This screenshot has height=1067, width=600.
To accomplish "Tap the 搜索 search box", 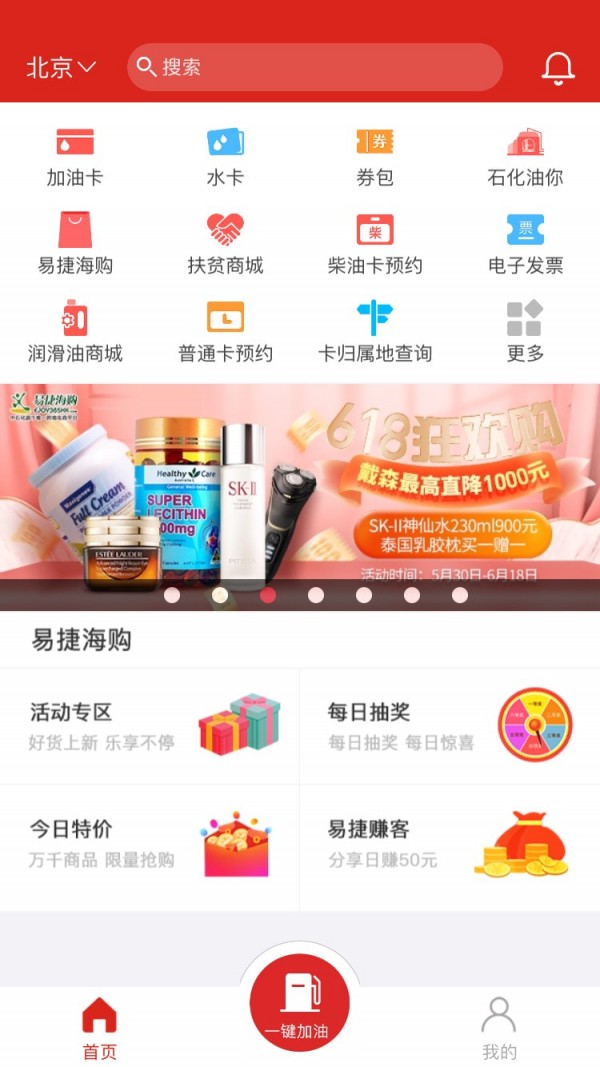I will click(315, 67).
